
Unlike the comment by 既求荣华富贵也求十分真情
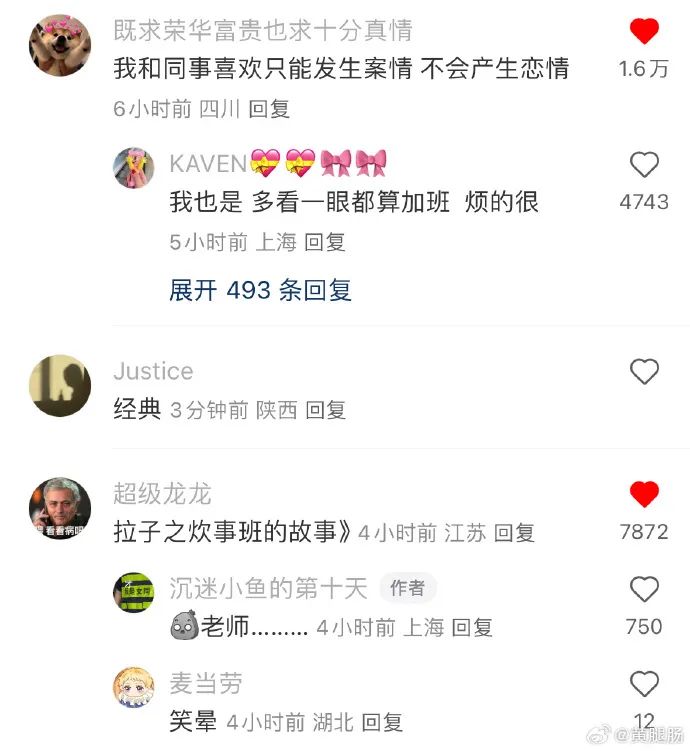(644, 32)
